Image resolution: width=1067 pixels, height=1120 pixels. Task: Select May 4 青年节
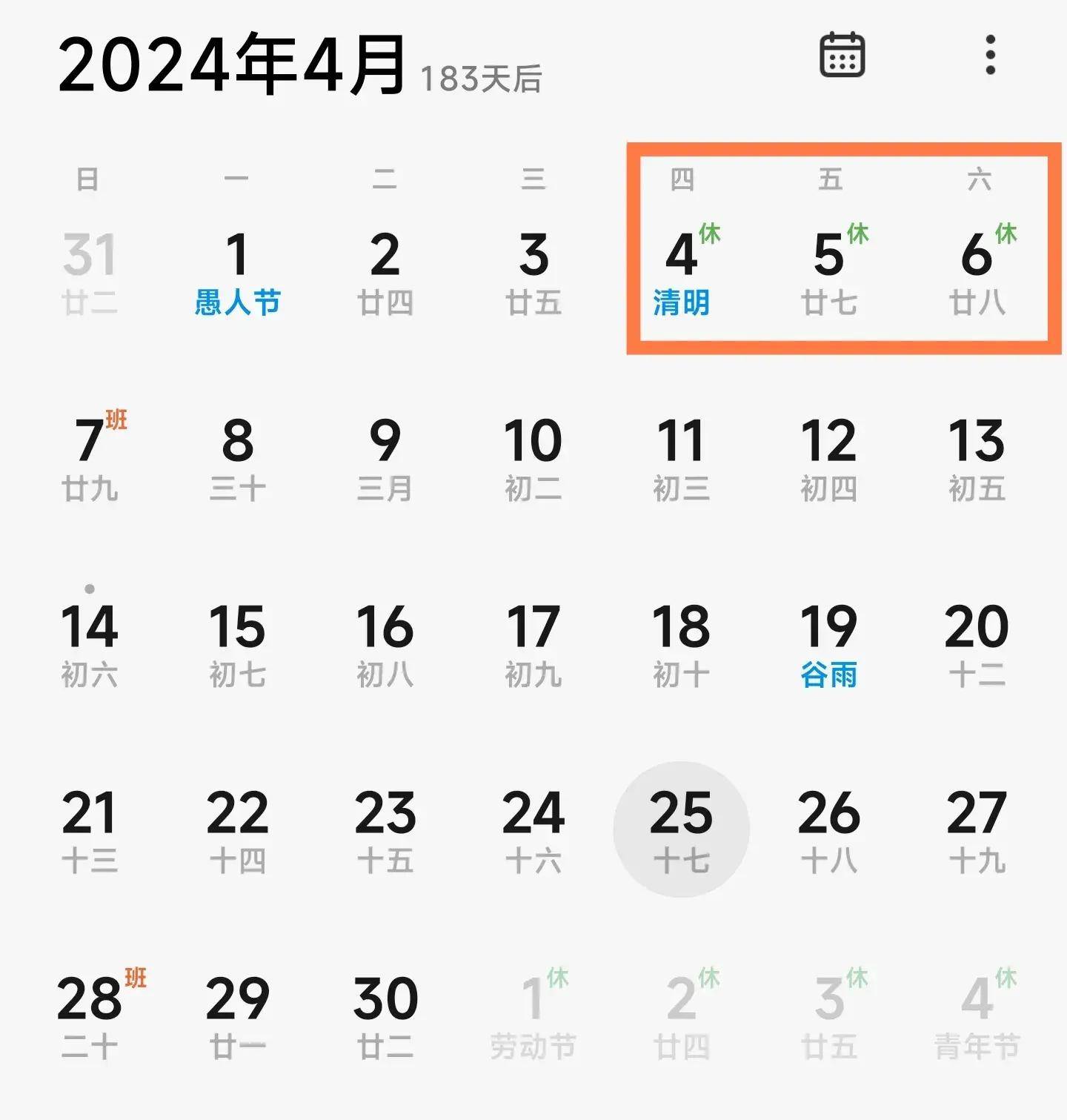[x=978, y=1015]
